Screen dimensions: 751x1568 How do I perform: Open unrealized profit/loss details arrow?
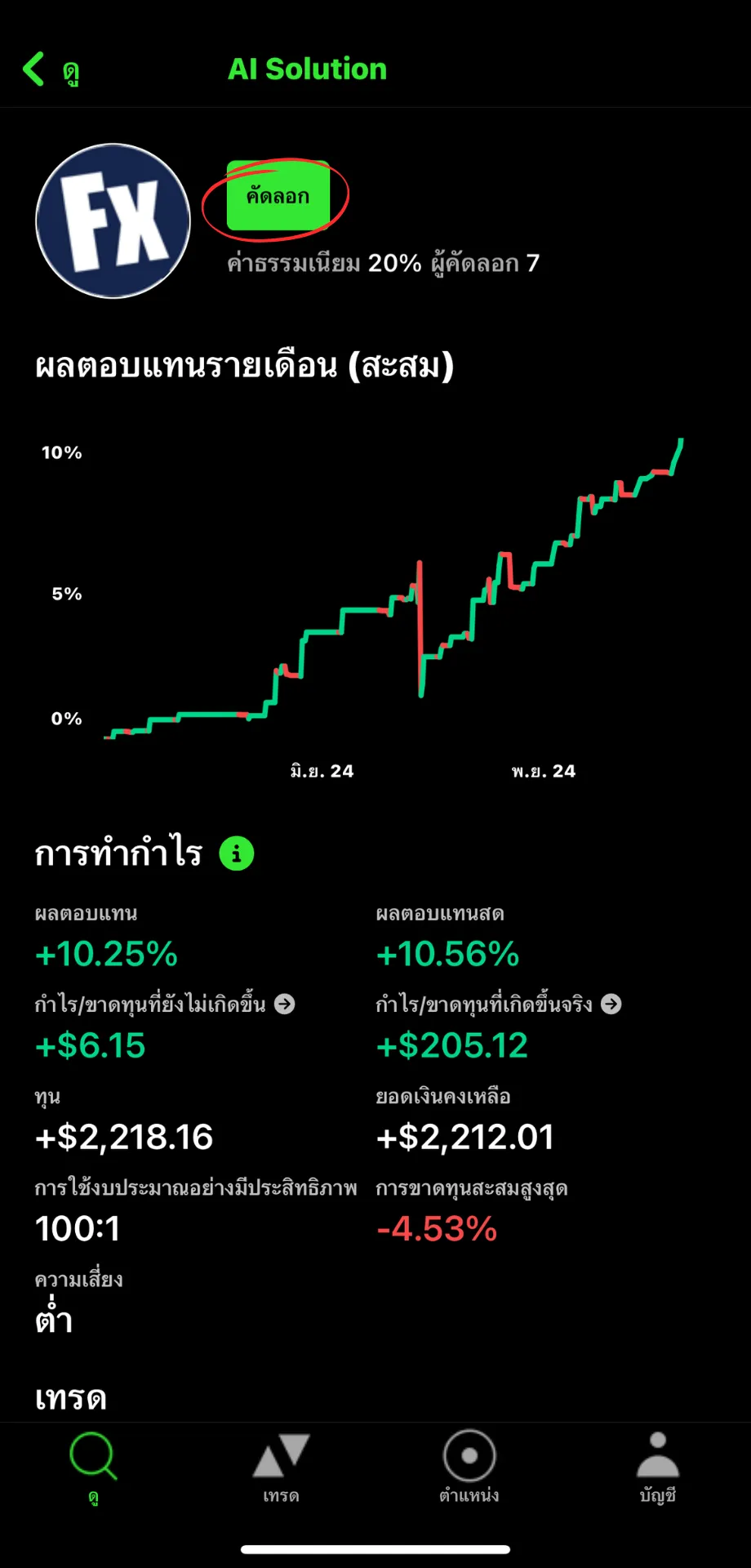pyautogui.click(x=285, y=1004)
